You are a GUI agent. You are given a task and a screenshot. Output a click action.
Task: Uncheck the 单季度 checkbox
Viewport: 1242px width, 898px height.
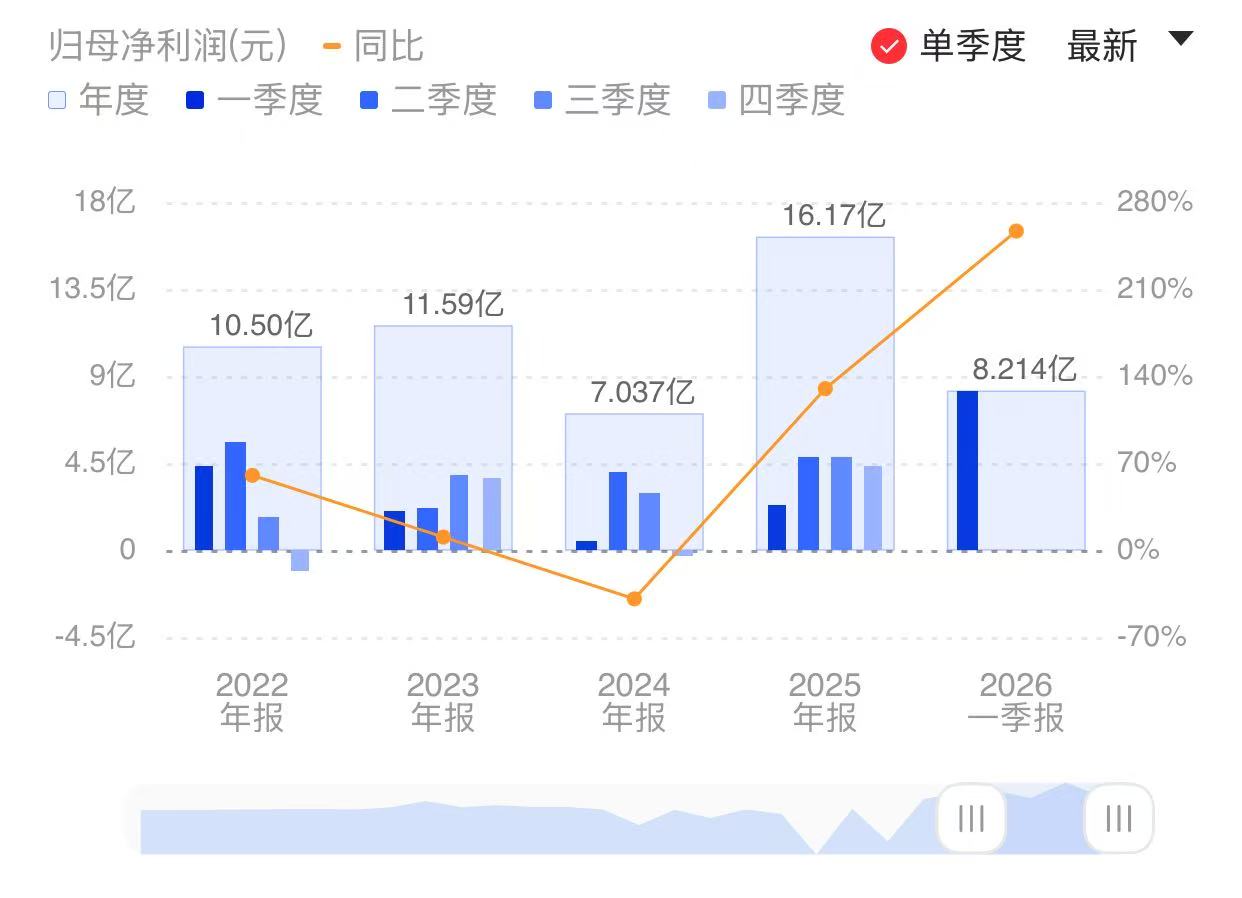888,46
